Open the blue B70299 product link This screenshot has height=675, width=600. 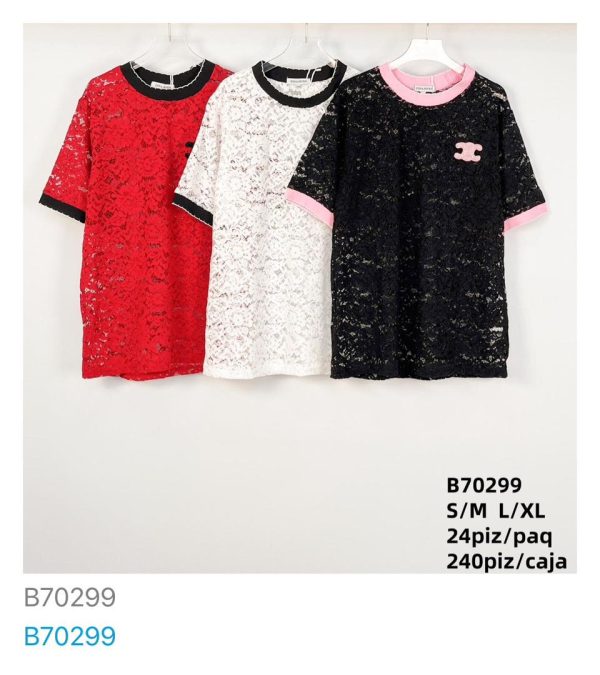70,636
